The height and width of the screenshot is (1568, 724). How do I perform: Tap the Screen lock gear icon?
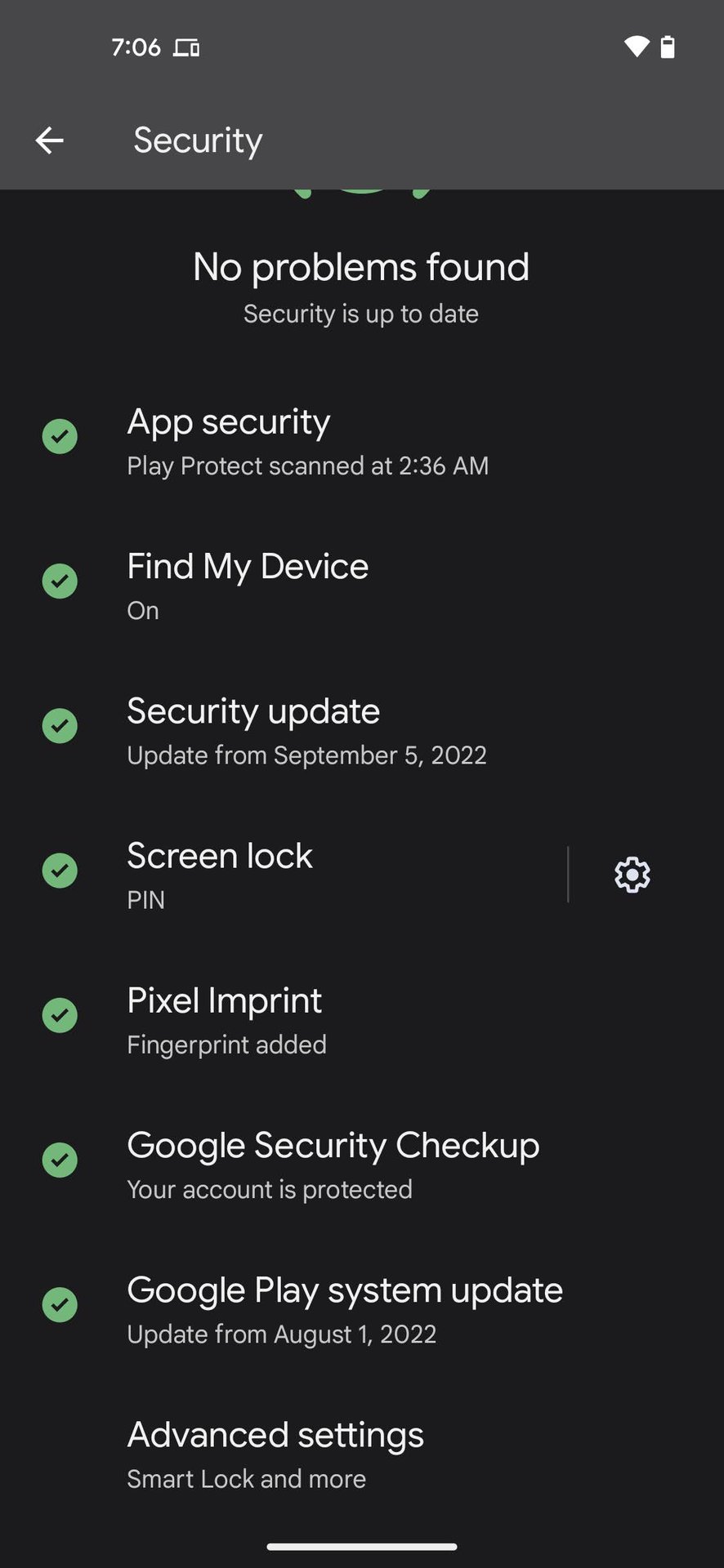(x=632, y=875)
